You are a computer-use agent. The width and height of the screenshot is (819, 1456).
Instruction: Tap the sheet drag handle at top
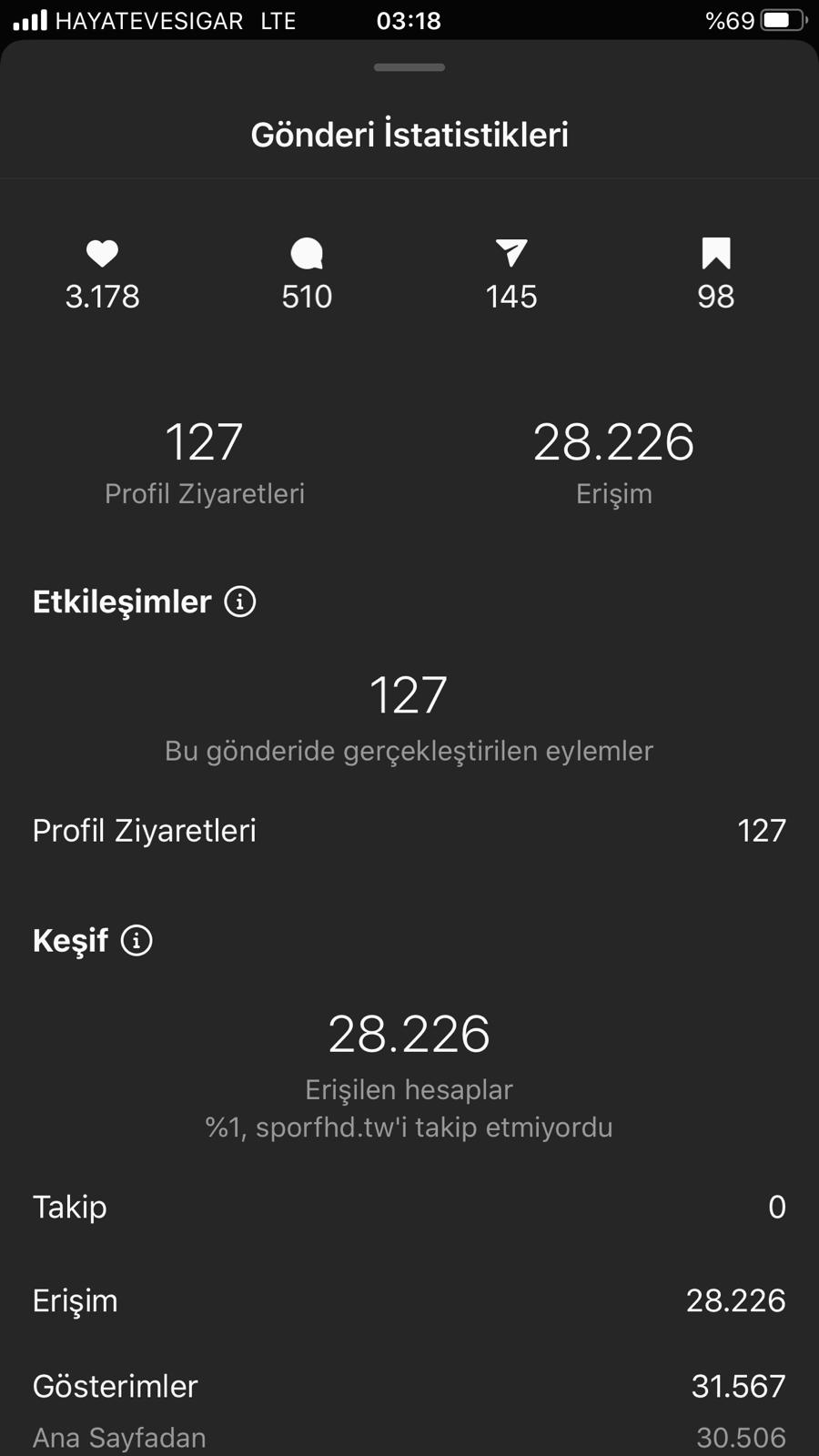coord(409,67)
